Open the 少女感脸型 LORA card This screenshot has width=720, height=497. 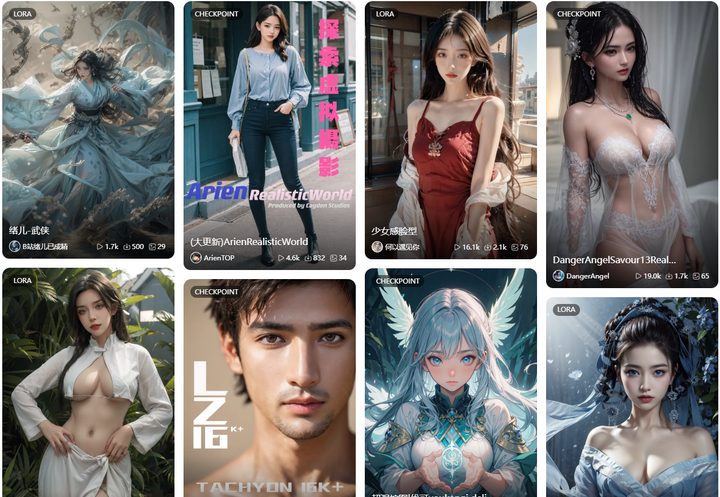pyautogui.click(x=451, y=120)
